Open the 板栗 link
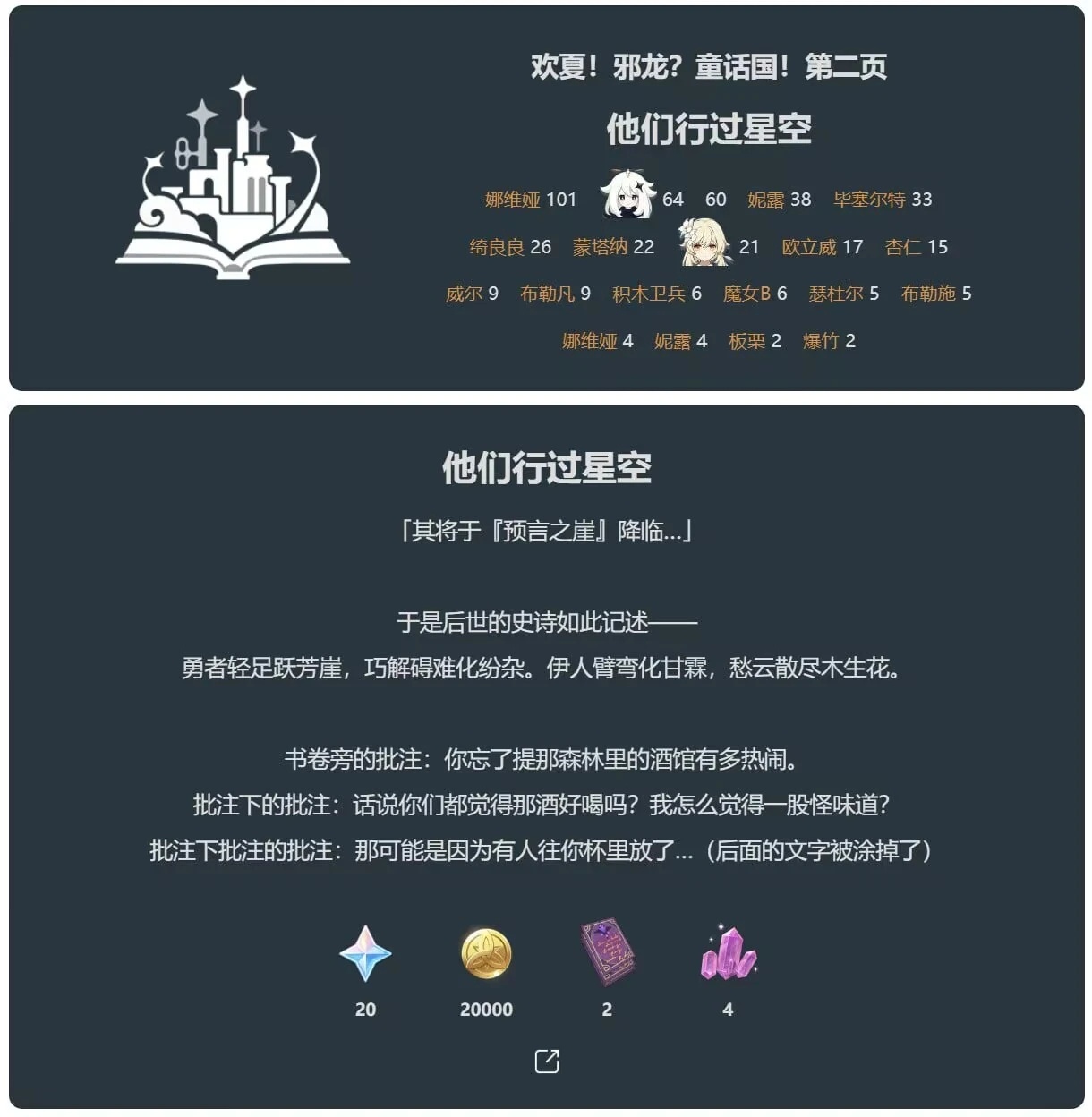The width and height of the screenshot is (1092, 1117). pyautogui.click(x=746, y=341)
